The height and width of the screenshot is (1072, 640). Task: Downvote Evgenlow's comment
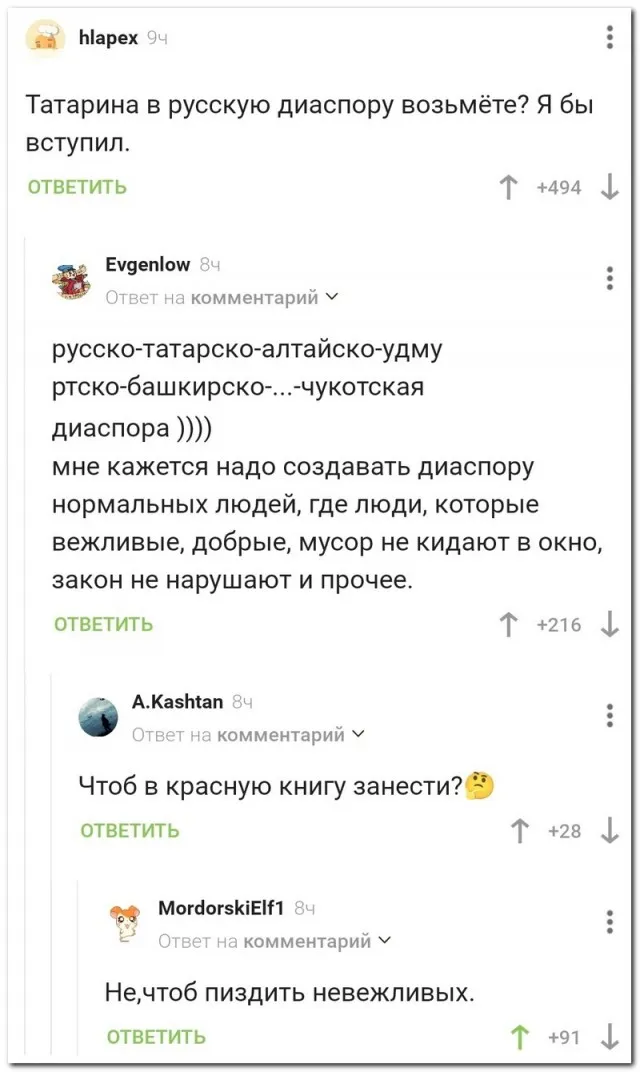609,625
